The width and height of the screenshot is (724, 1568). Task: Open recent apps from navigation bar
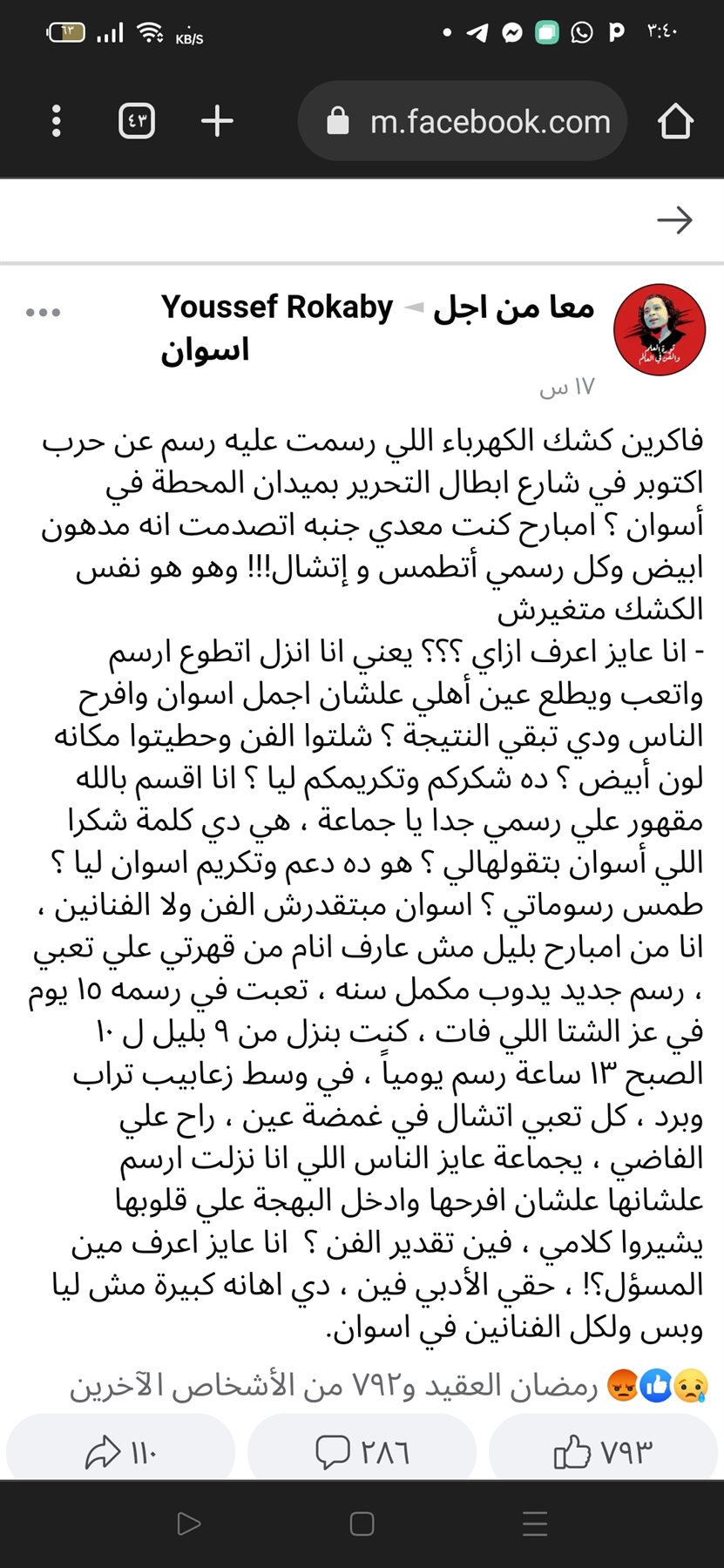coord(534,1524)
